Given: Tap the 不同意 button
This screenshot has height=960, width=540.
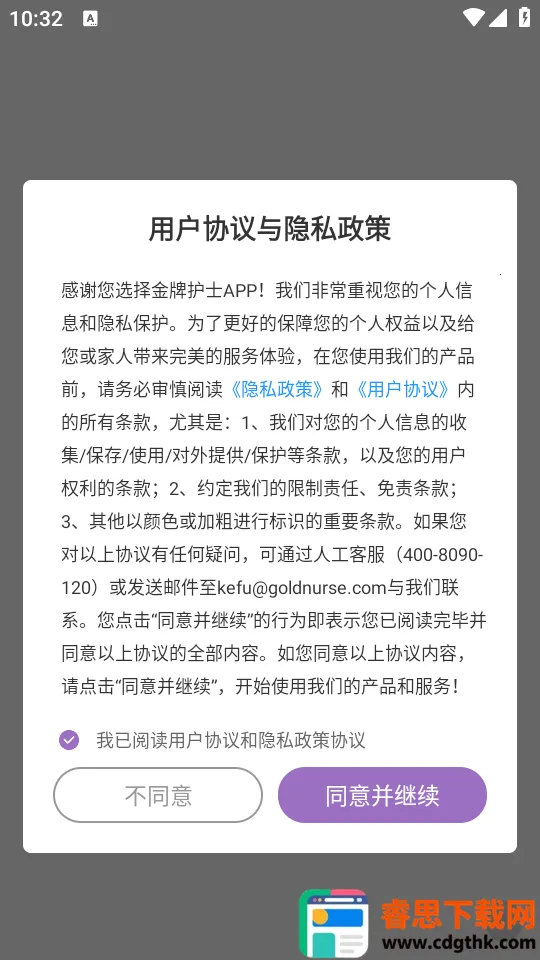Looking at the screenshot, I should (x=158, y=795).
